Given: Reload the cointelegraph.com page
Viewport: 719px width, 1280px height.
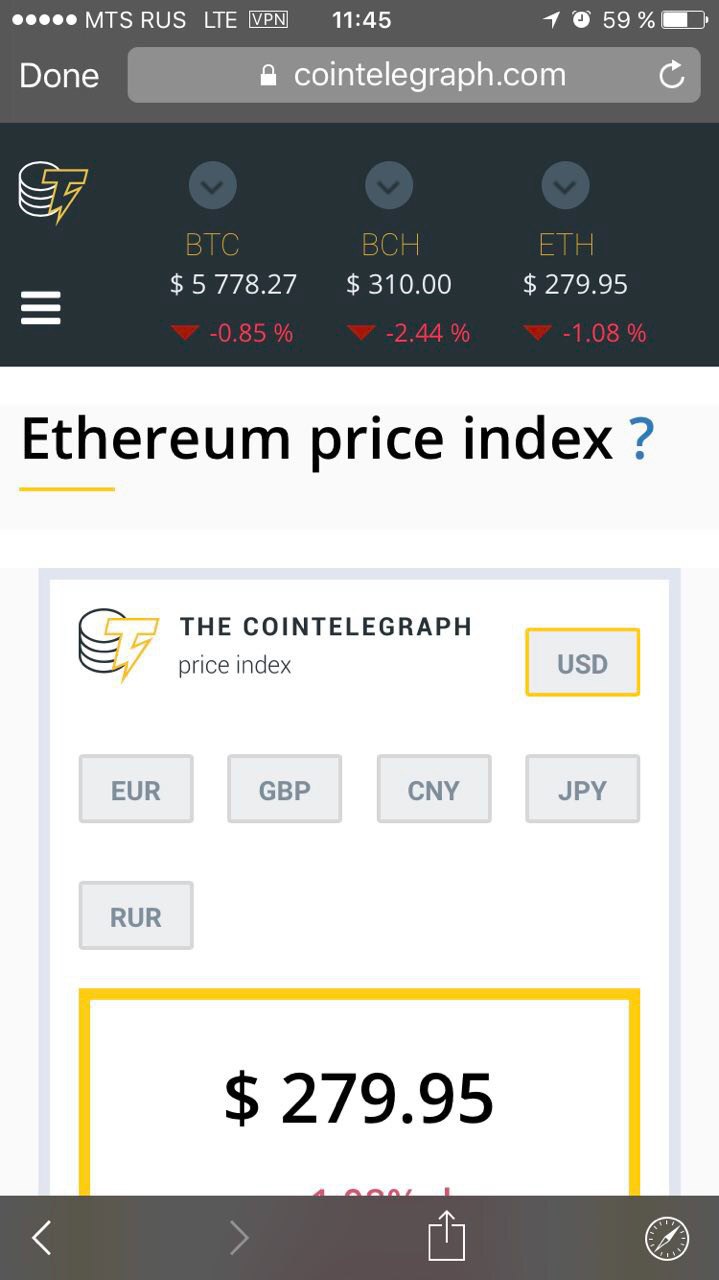Looking at the screenshot, I should click(x=672, y=75).
